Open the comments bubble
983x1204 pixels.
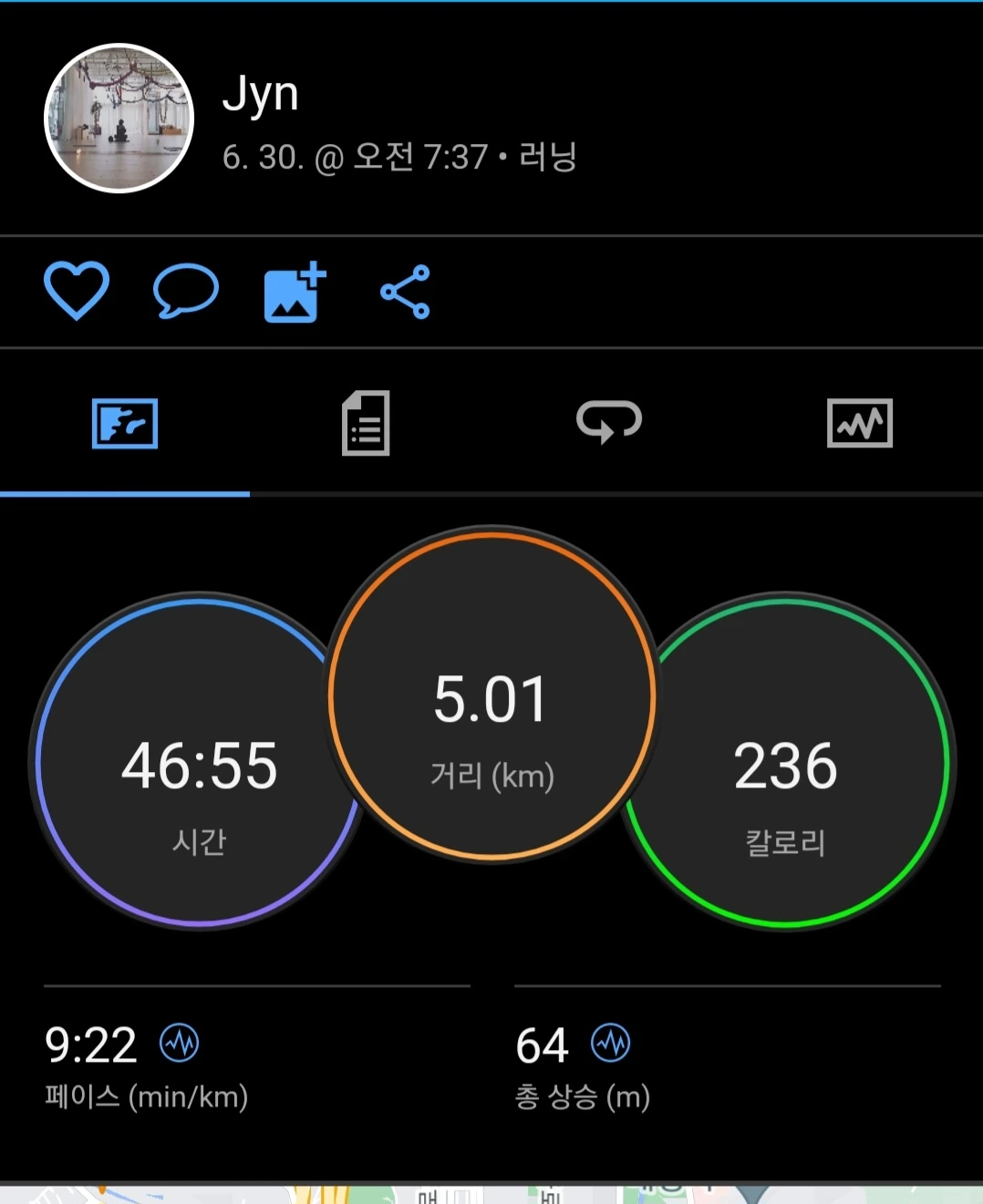pos(186,291)
